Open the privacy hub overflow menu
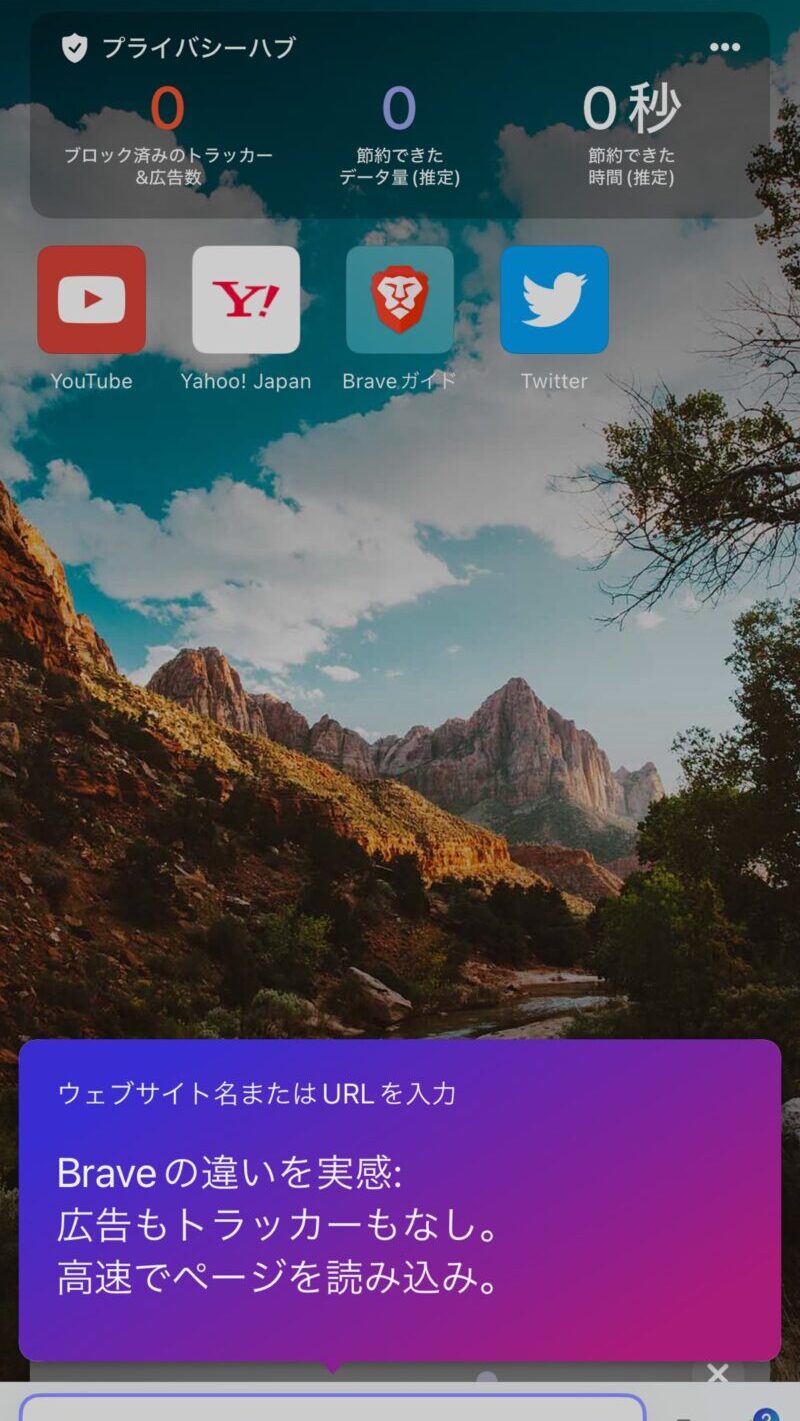 (x=724, y=47)
